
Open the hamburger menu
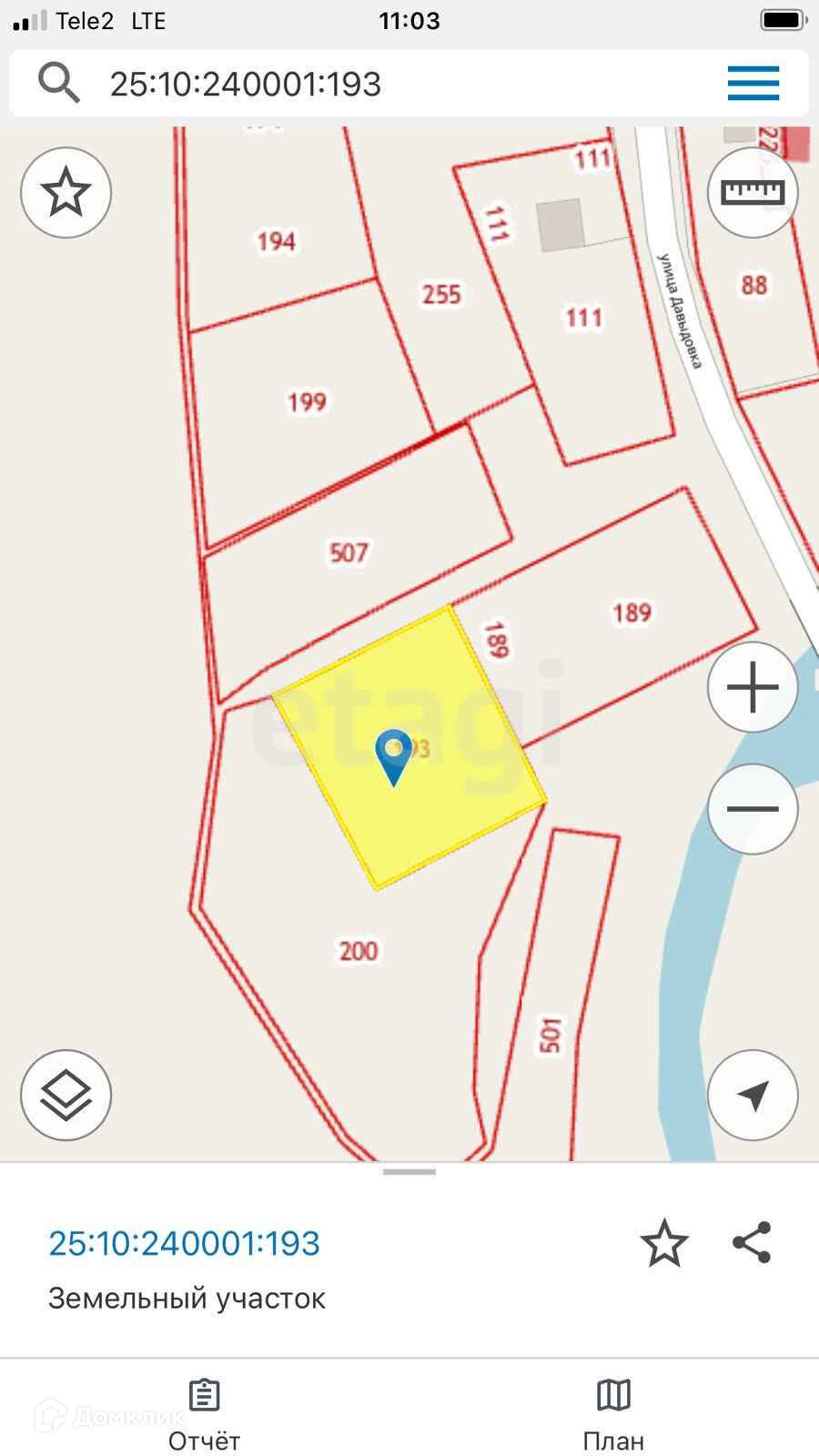[753, 84]
